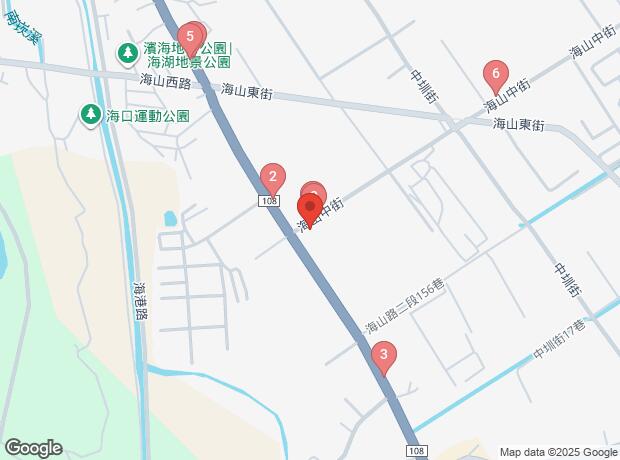Open map marker number 6
Viewport: 620px width, 460px height.
[494, 74]
